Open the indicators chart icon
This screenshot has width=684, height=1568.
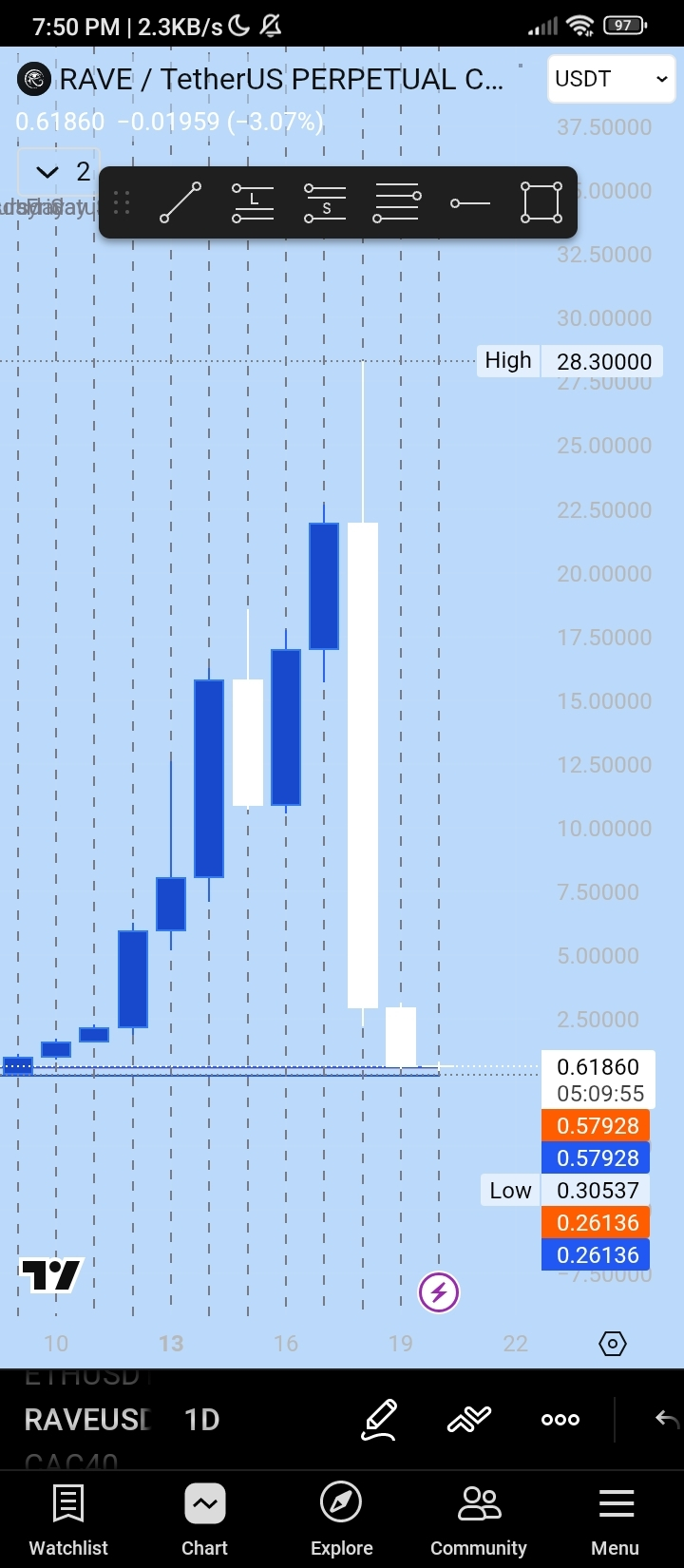click(469, 1420)
